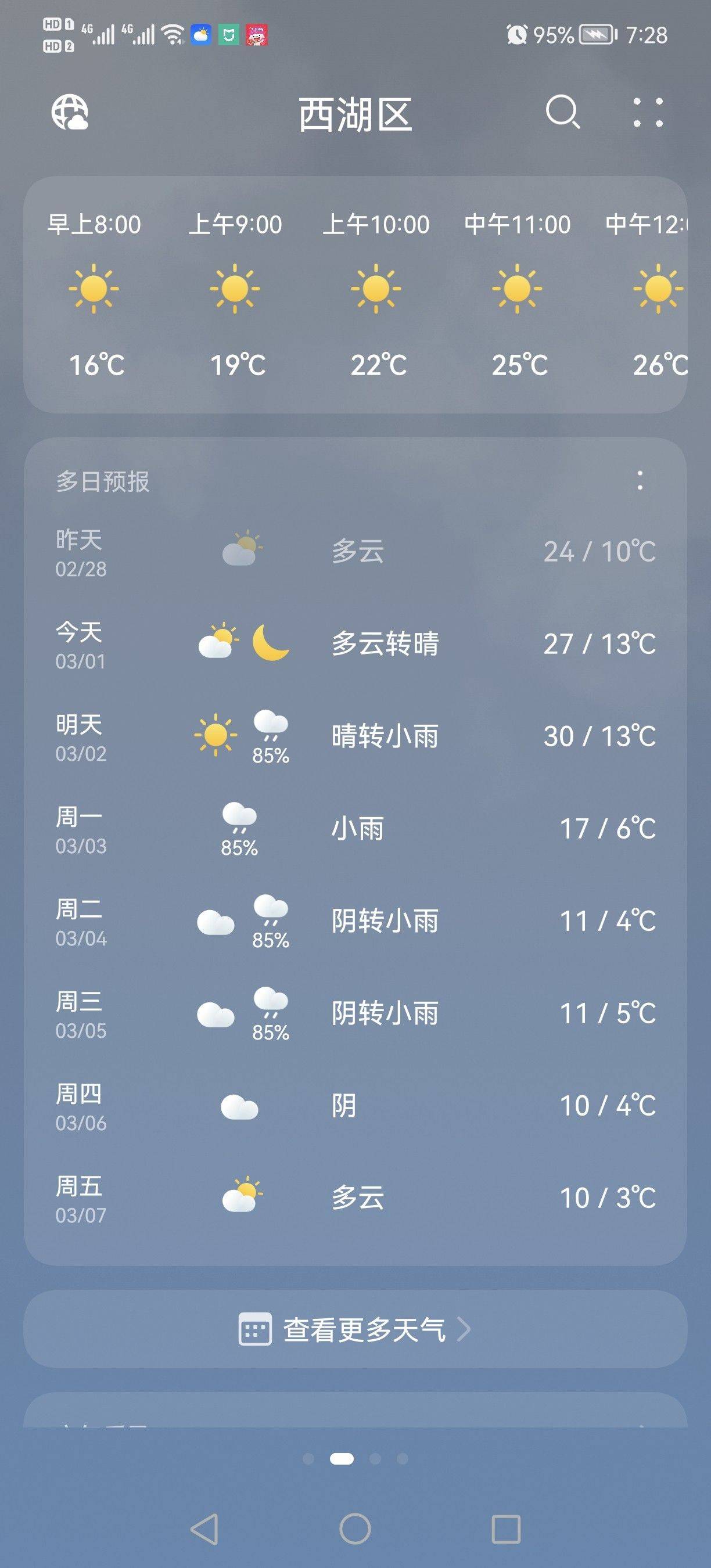Viewport: 711px width, 1568px height.
Task: Click the Wi-Fi status bar icon
Action: (173, 35)
